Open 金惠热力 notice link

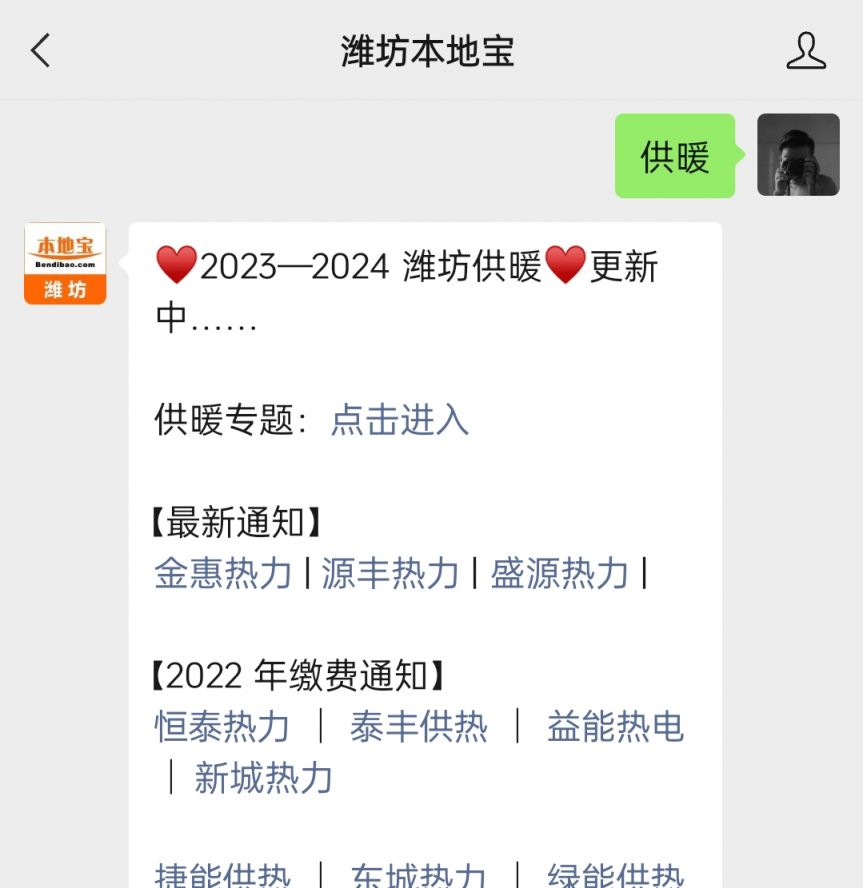point(223,574)
